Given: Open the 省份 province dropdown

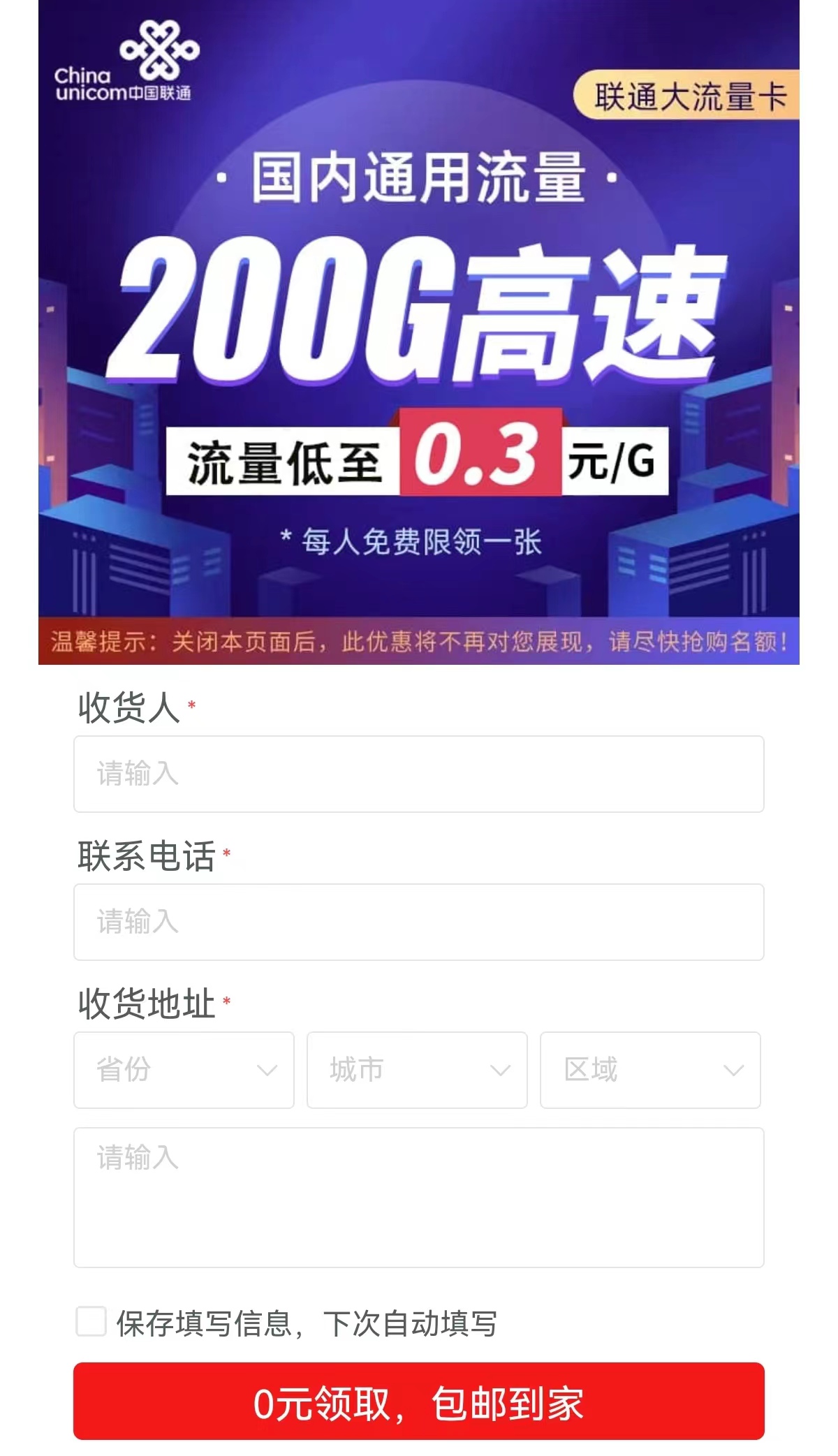Looking at the screenshot, I should click(184, 1071).
